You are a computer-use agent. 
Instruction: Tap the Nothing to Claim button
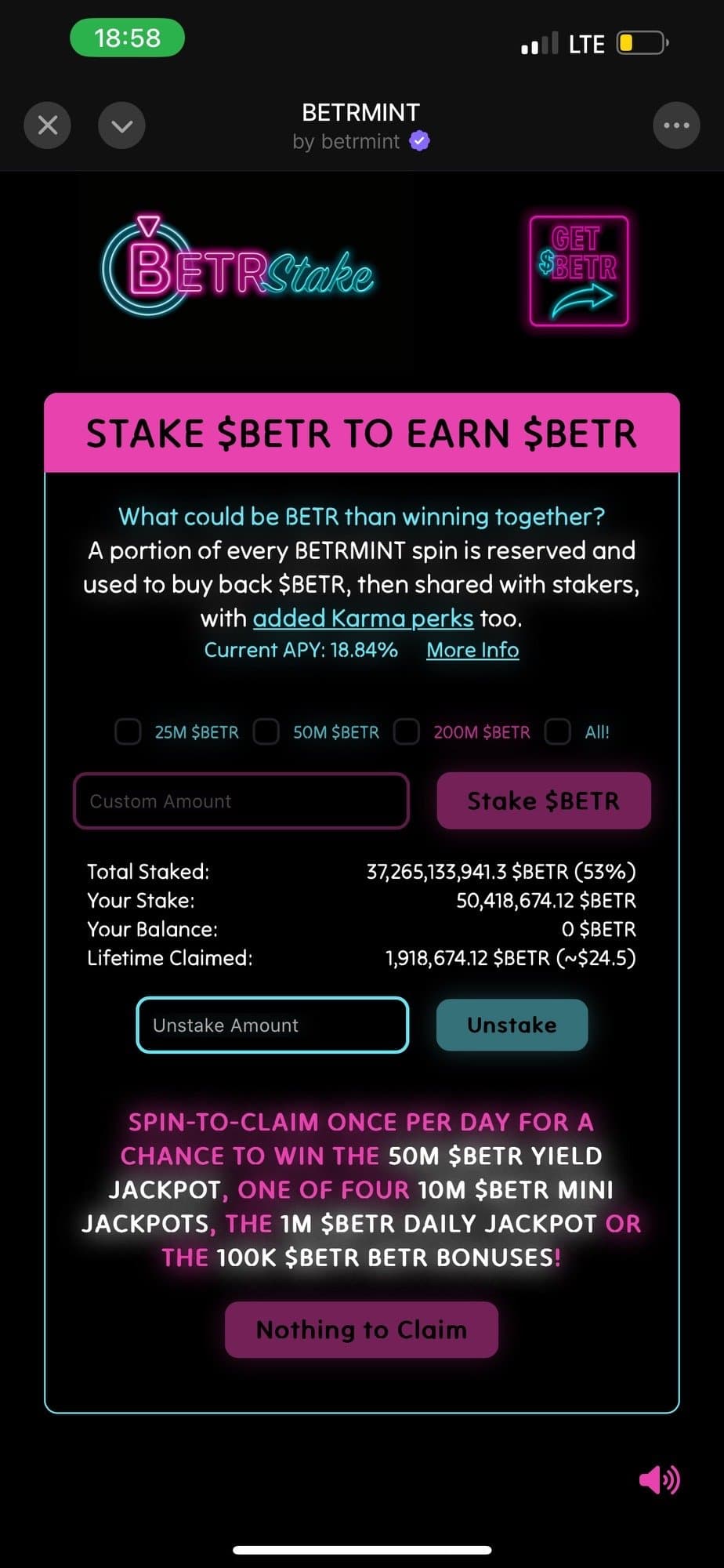click(361, 1330)
